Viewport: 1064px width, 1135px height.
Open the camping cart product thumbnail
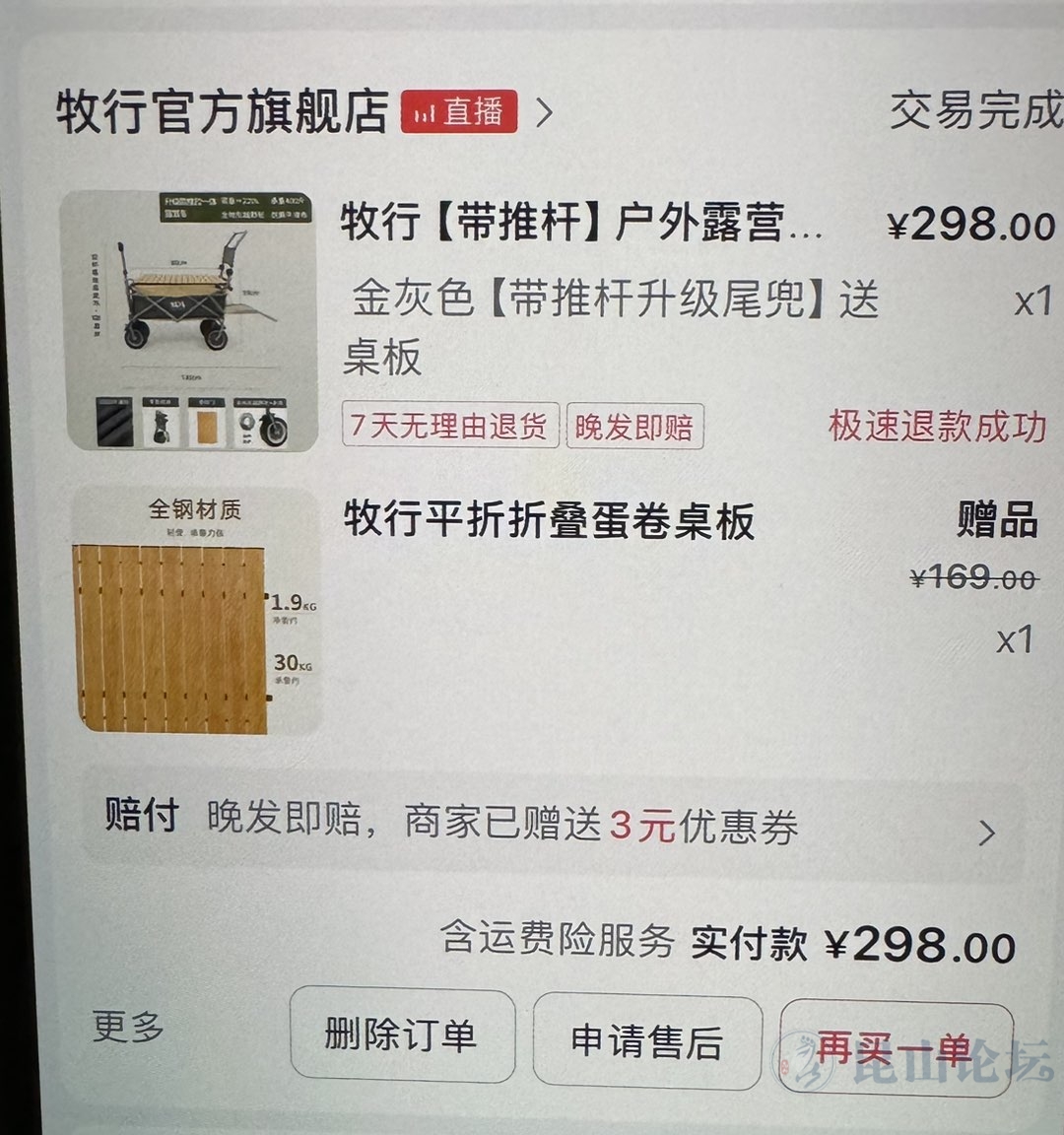click(190, 321)
